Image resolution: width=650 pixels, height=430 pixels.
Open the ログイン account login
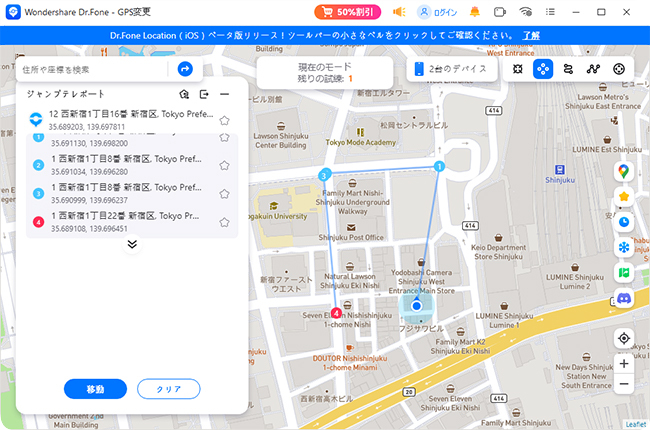[439, 12]
